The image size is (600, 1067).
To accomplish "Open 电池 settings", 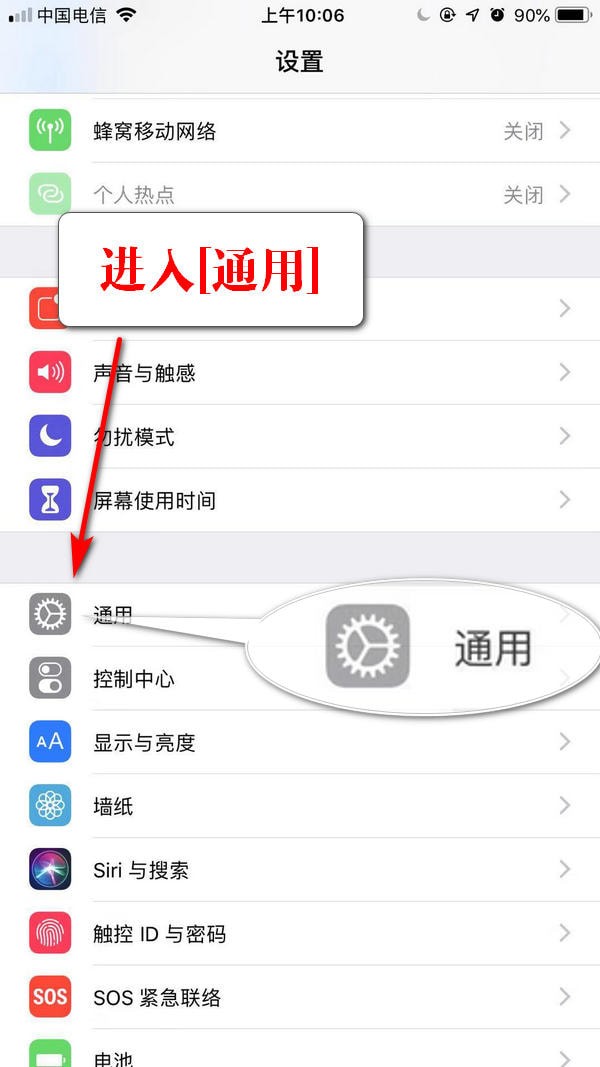I will [x=300, y=1054].
